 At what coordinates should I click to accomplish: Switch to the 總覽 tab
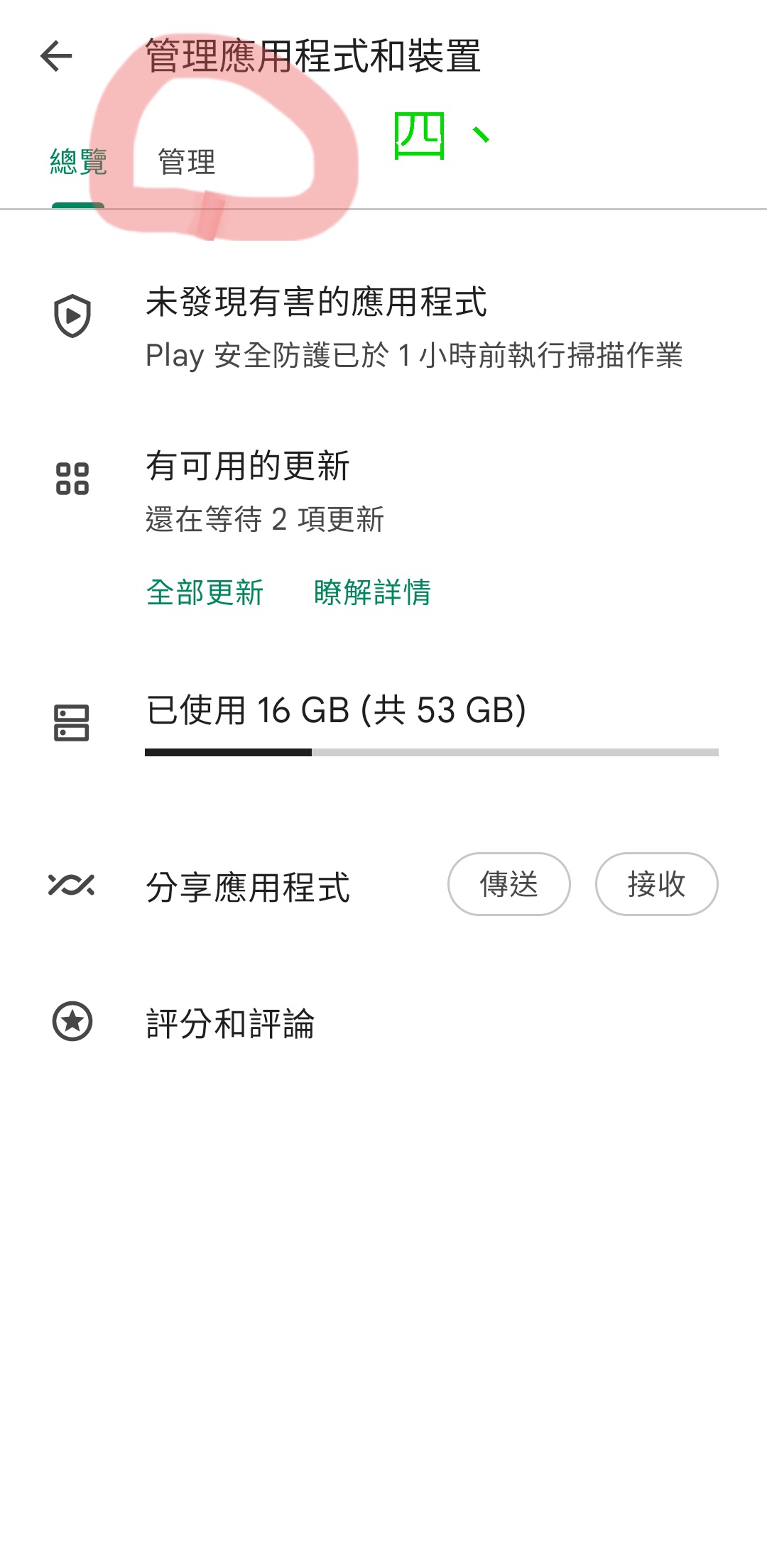pyautogui.click(x=78, y=163)
